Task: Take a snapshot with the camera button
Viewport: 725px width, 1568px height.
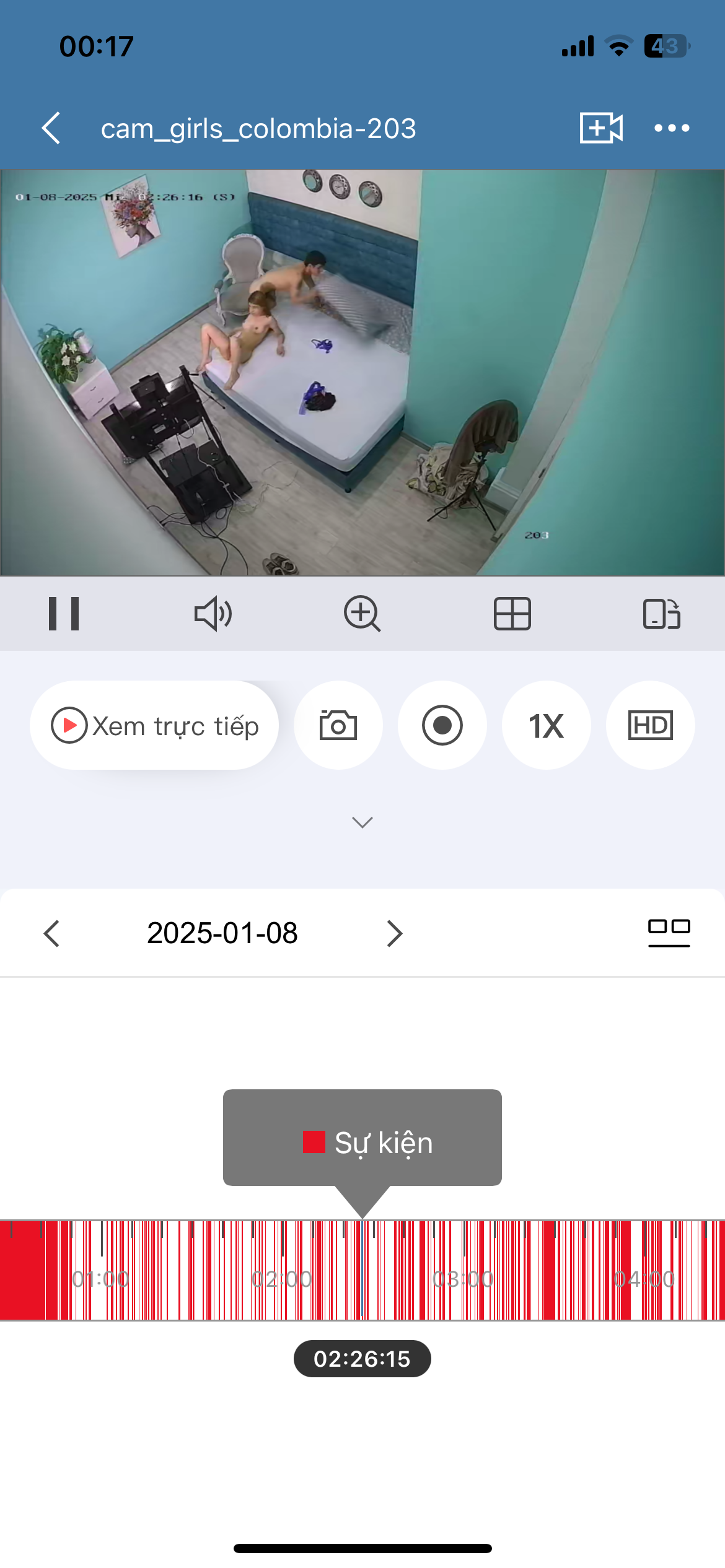Action: point(338,725)
